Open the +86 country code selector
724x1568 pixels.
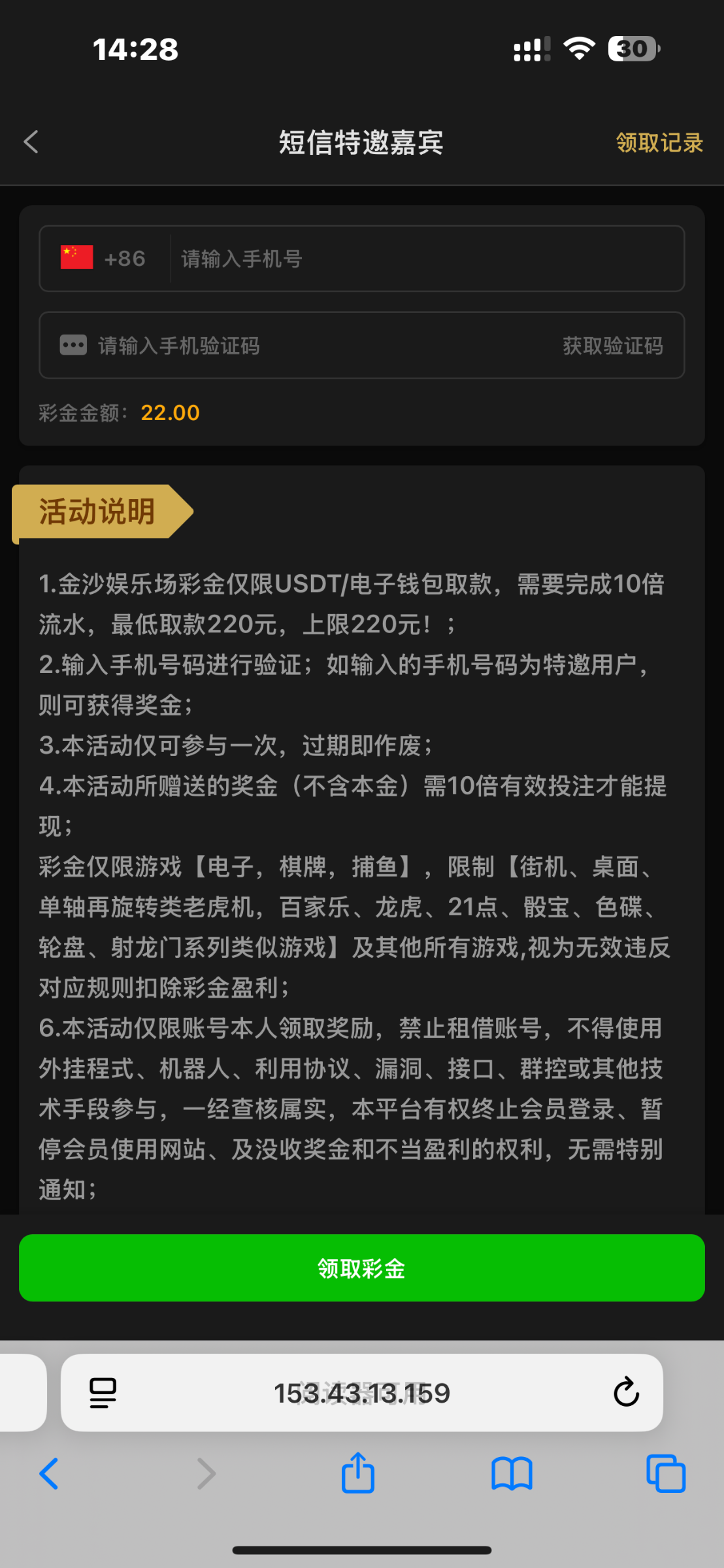coord(105,259)
